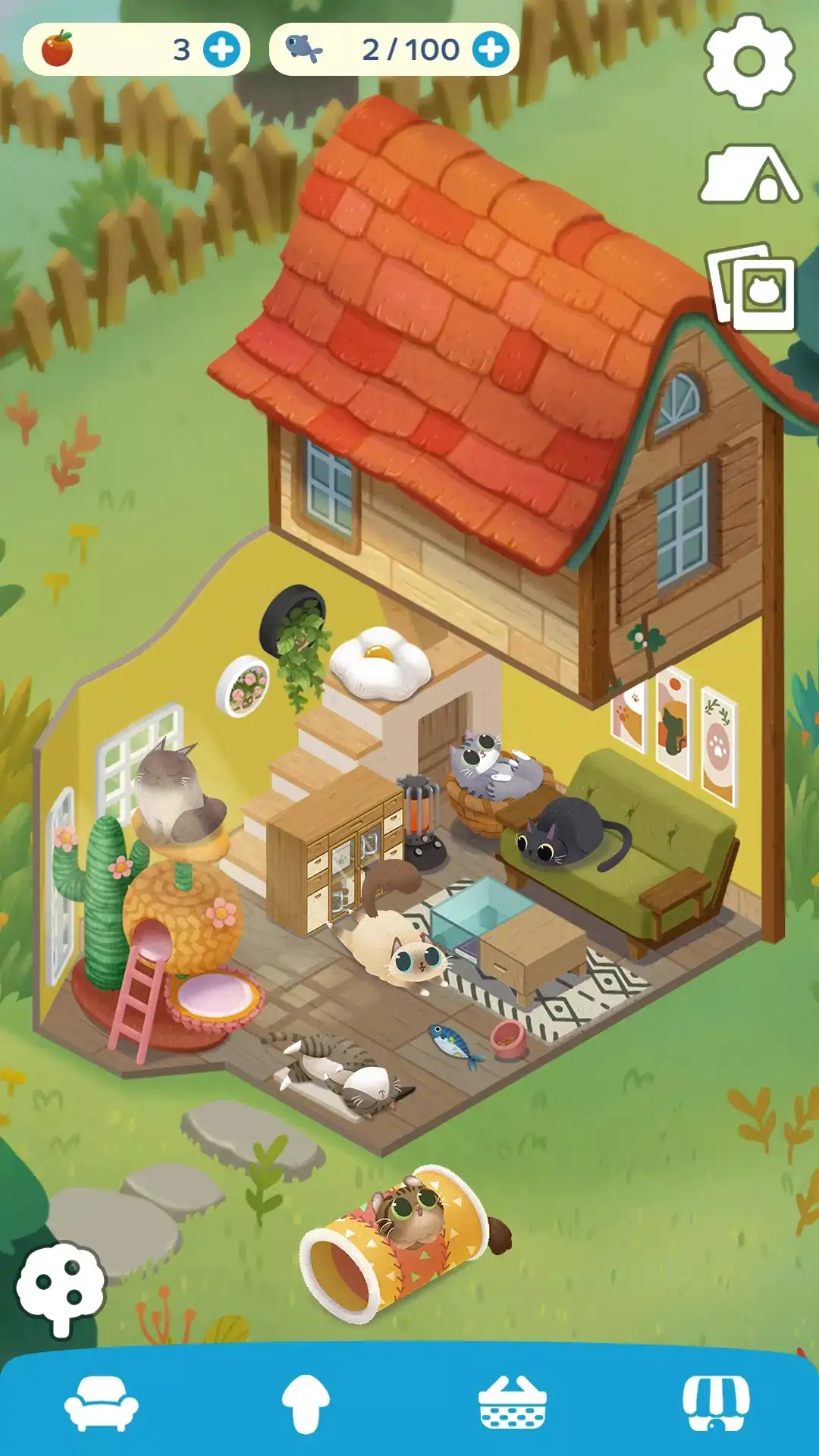Switch to the furniture sofa tab
This screenshot has width=819, height=1456.
101,1403
